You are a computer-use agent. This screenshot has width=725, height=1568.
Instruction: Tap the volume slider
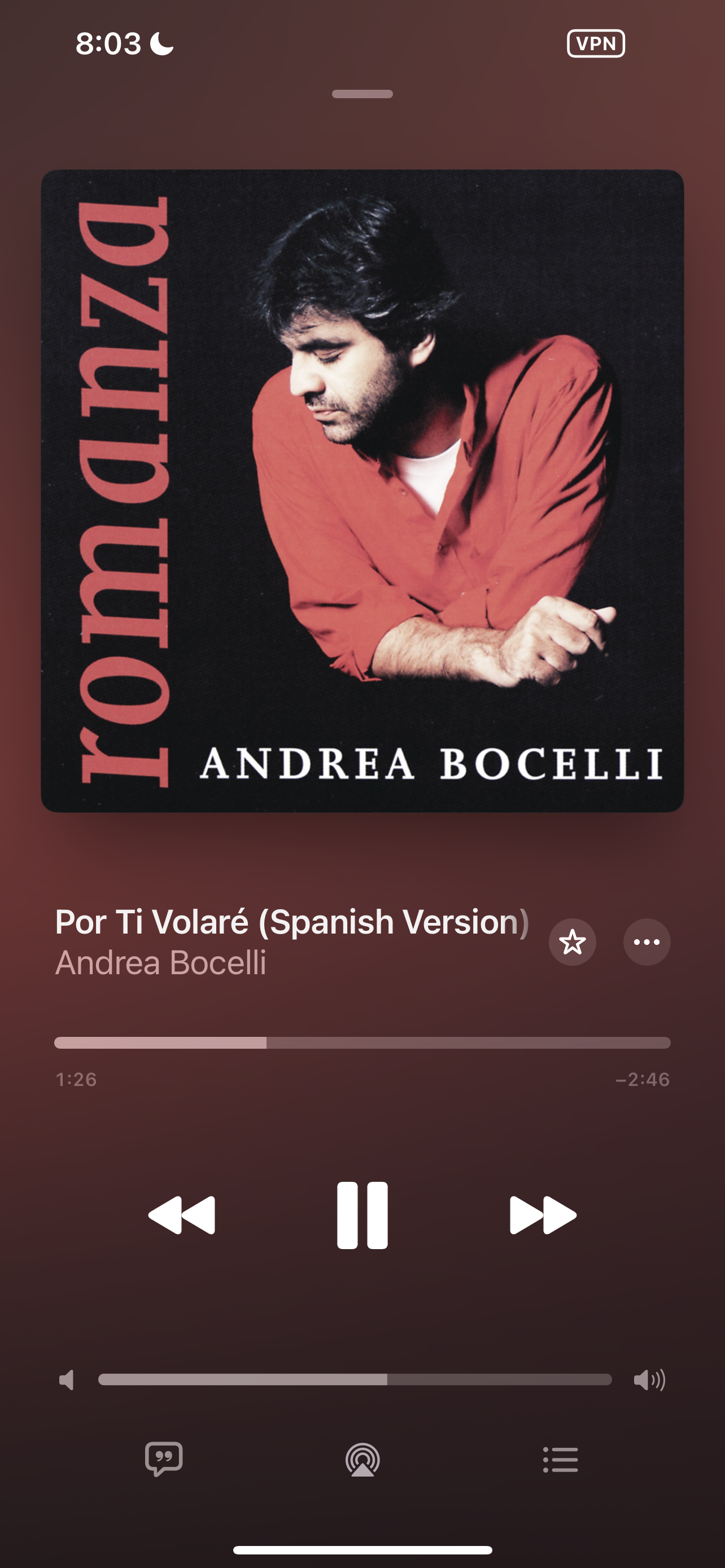tap(355, 1379)
